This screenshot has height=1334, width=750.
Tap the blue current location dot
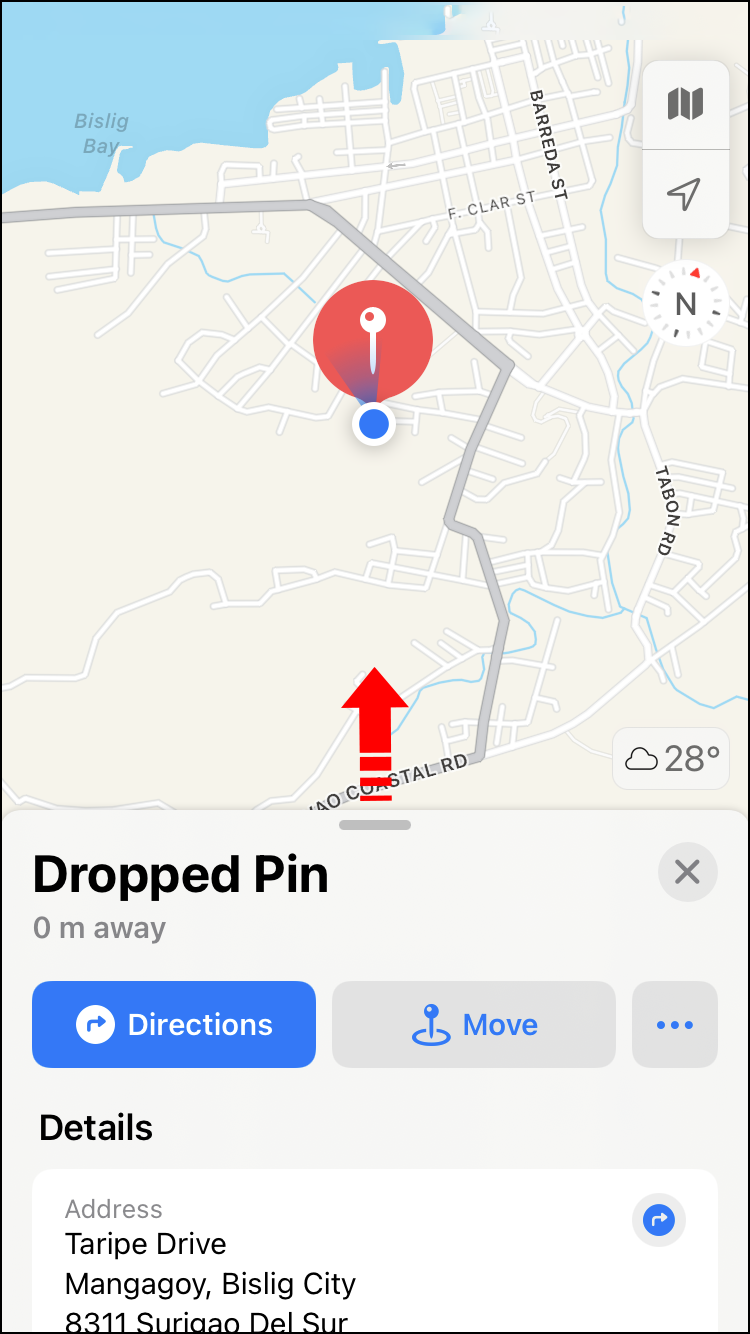[x=373, y=425]
